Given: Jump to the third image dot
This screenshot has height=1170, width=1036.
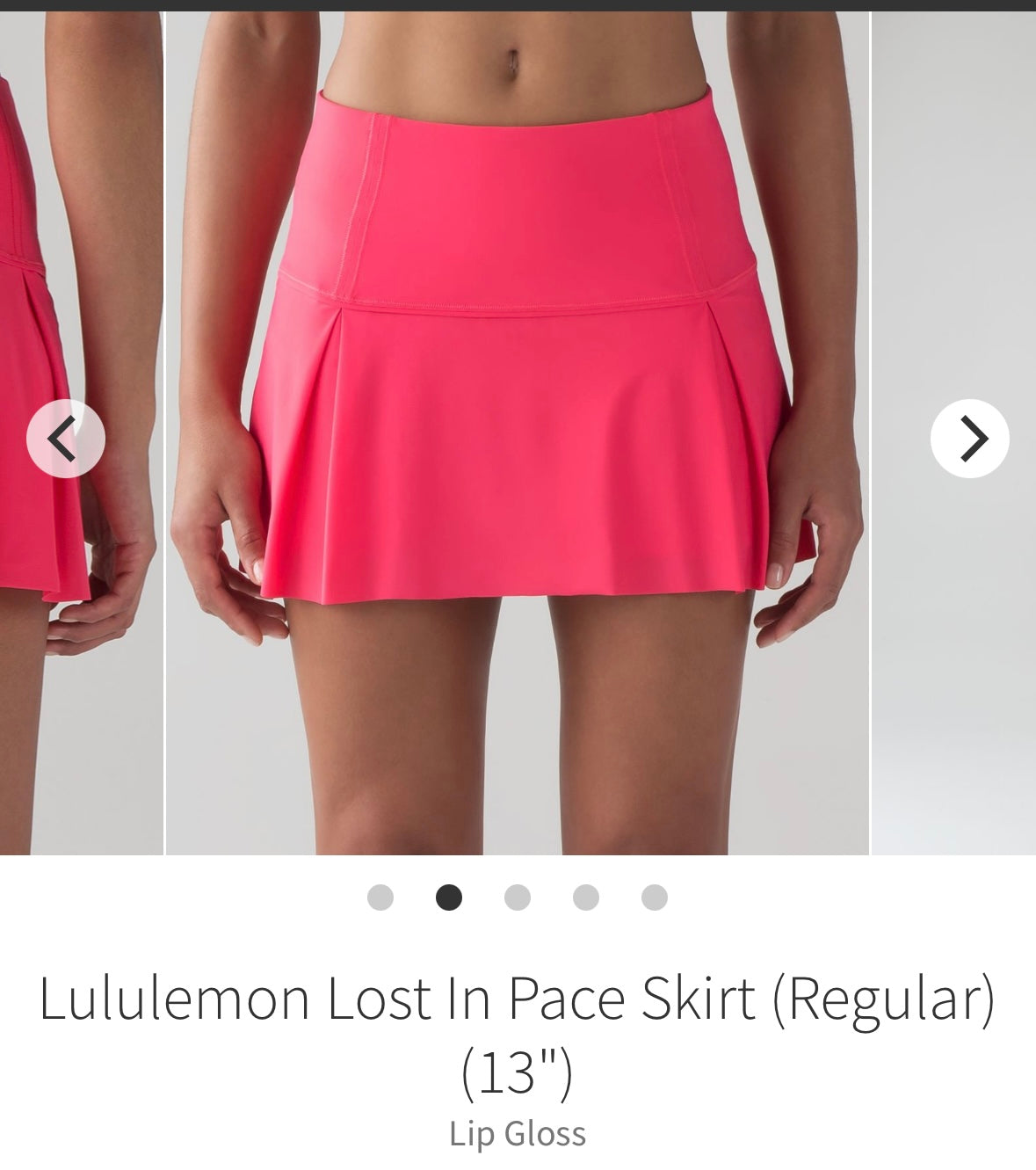Looking at the screenshot, I should 518,897.
